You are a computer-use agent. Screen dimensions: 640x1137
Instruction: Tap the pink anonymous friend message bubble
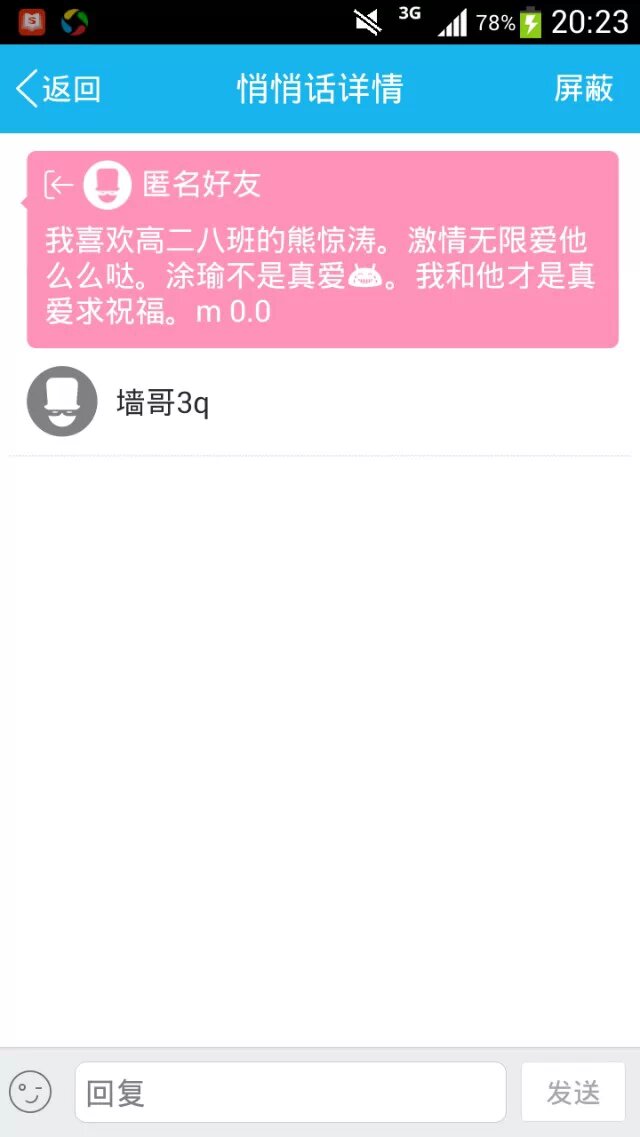[x=322, y=250]
